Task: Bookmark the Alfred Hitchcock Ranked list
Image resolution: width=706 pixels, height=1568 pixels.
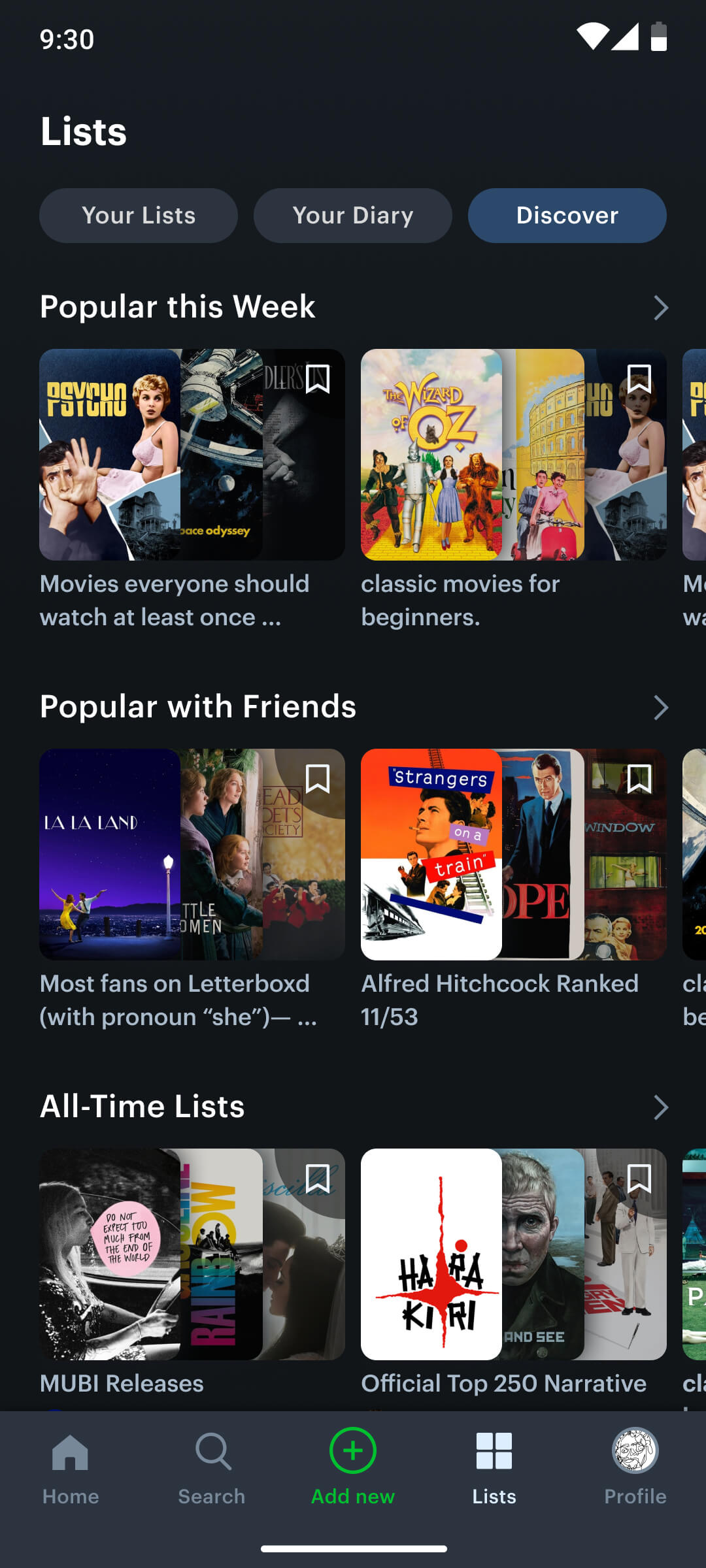Action: tap(639, 779)
